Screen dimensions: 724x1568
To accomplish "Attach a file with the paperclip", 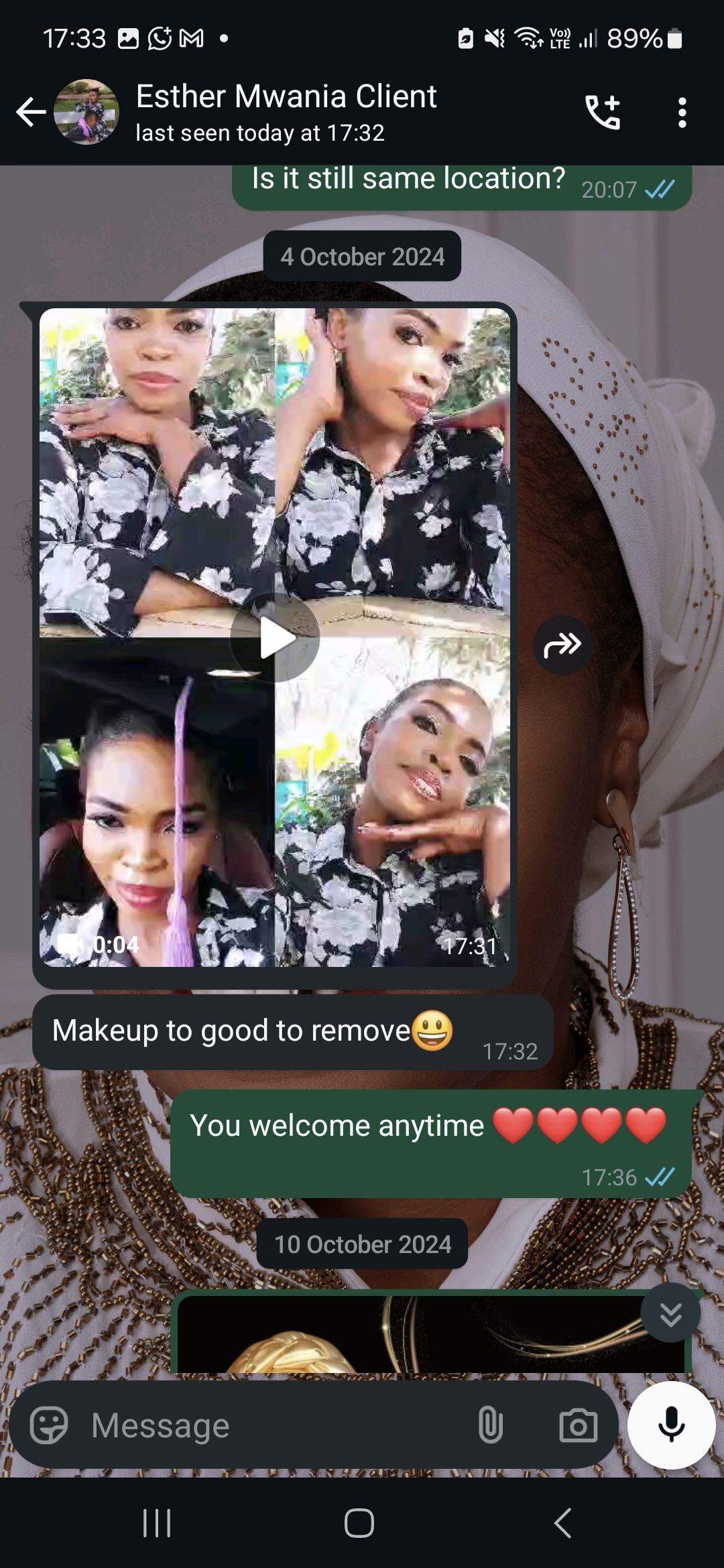I will 490,1425.
